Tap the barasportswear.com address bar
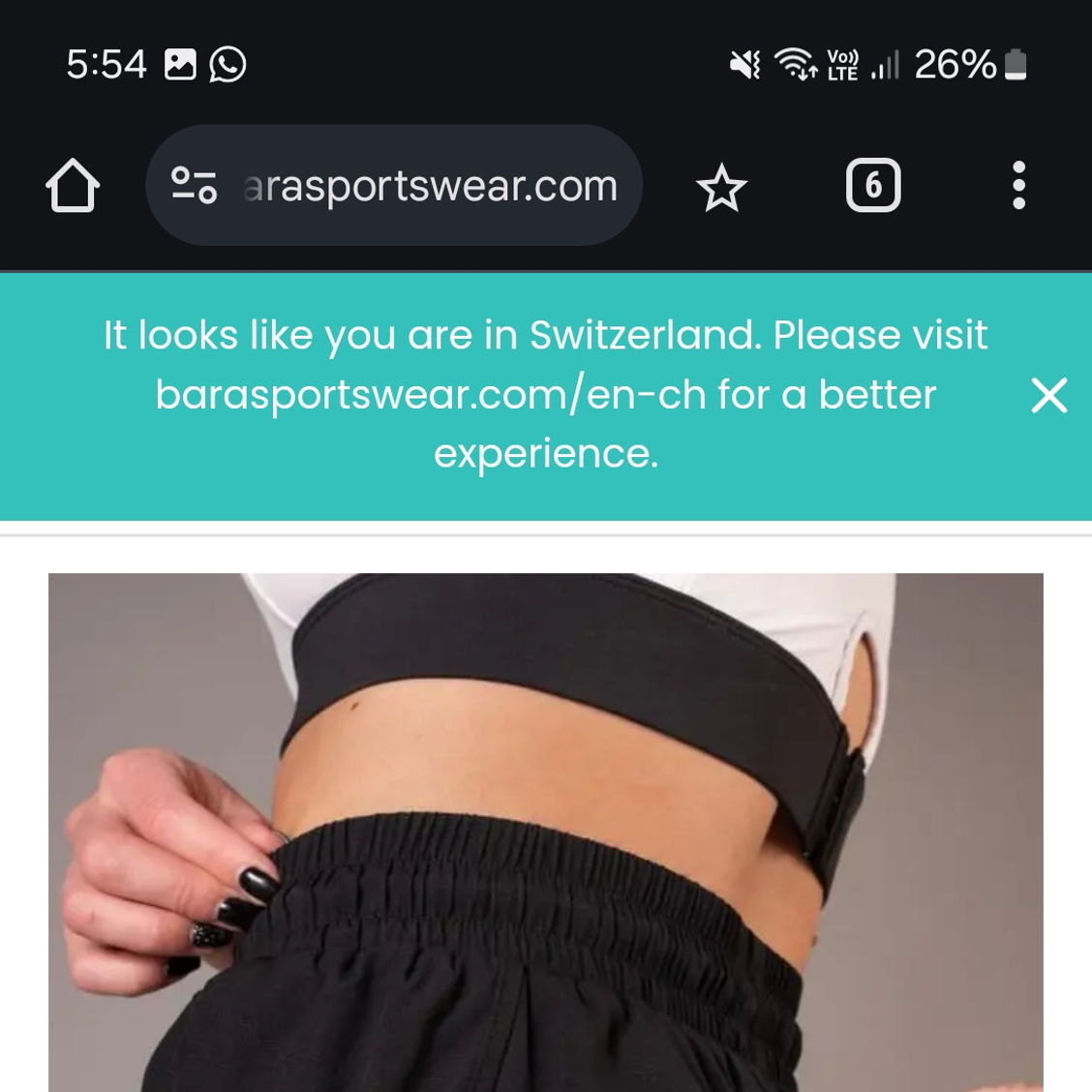This screenshot has height=1092, width=1092. coord(430,185)
